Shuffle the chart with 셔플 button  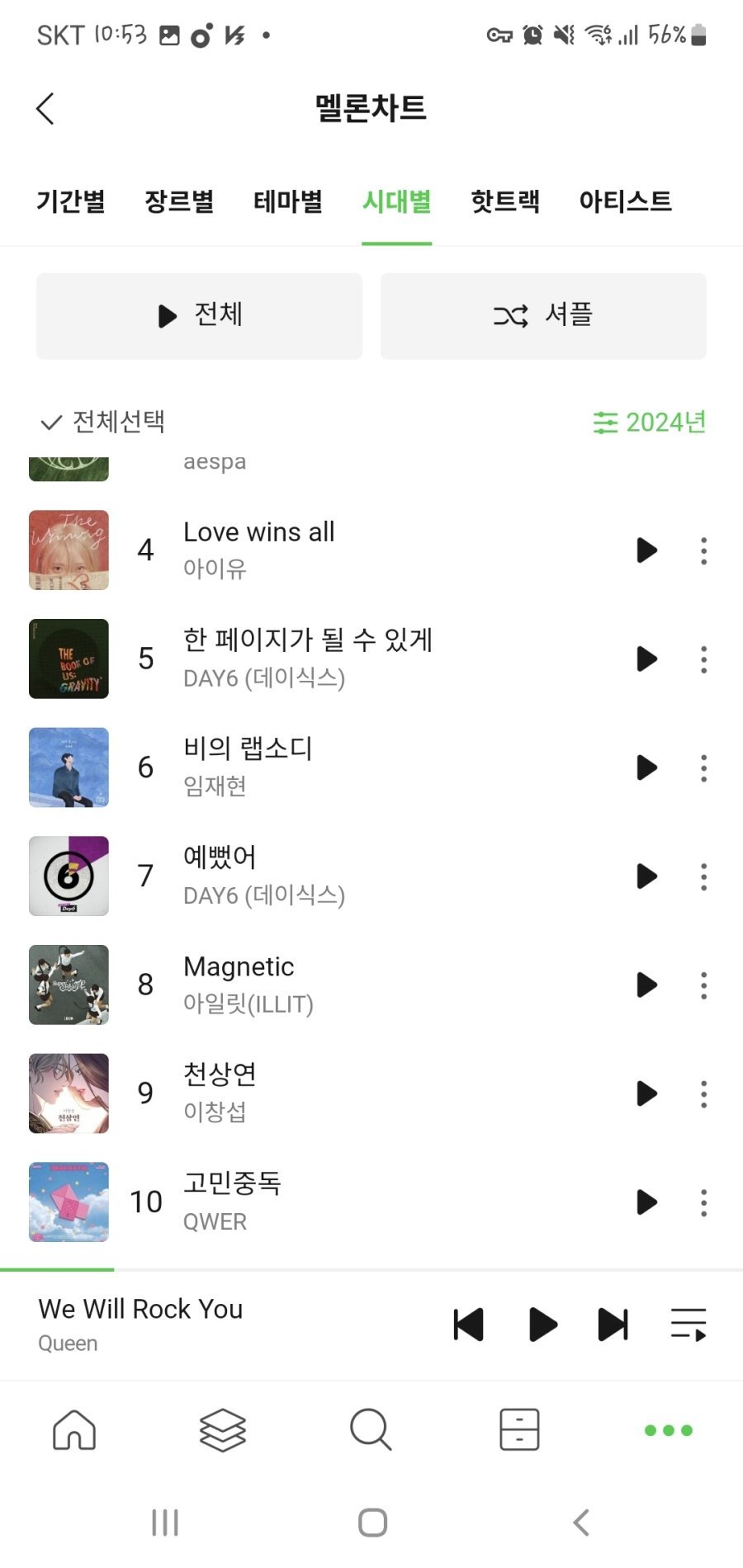pyautogui.click(x=543, y=316)
